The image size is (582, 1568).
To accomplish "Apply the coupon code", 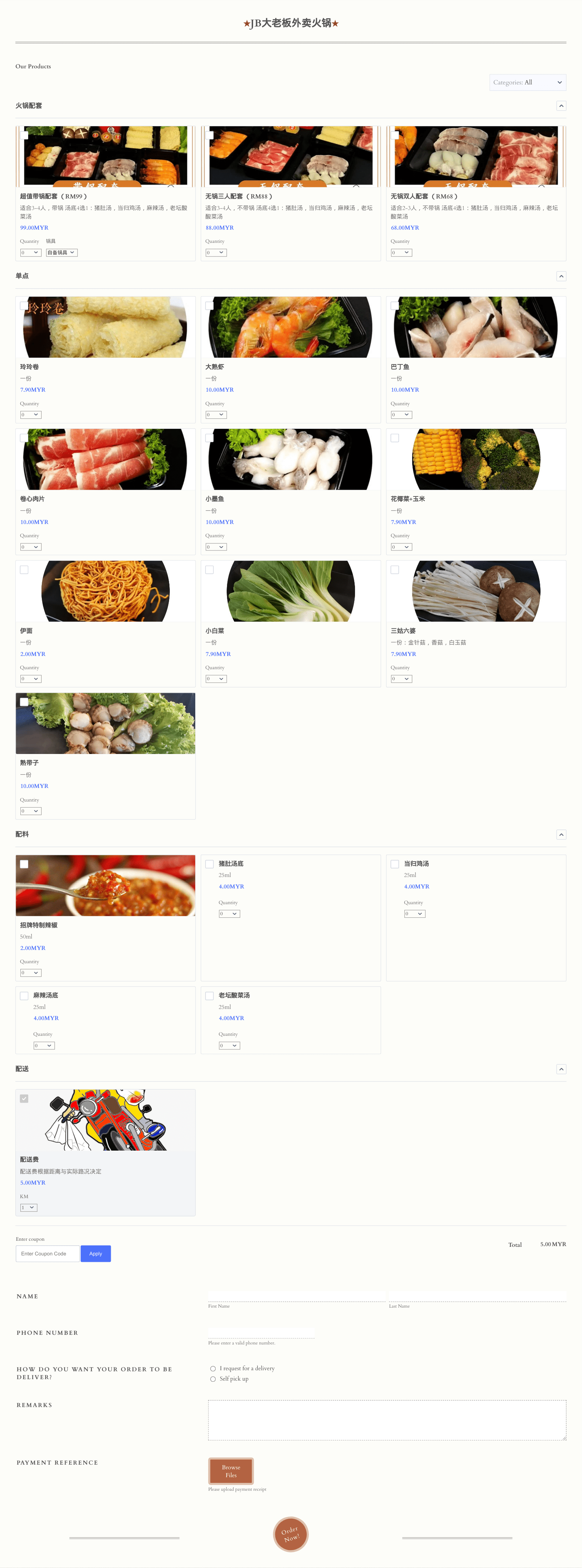I will 95,1253.
